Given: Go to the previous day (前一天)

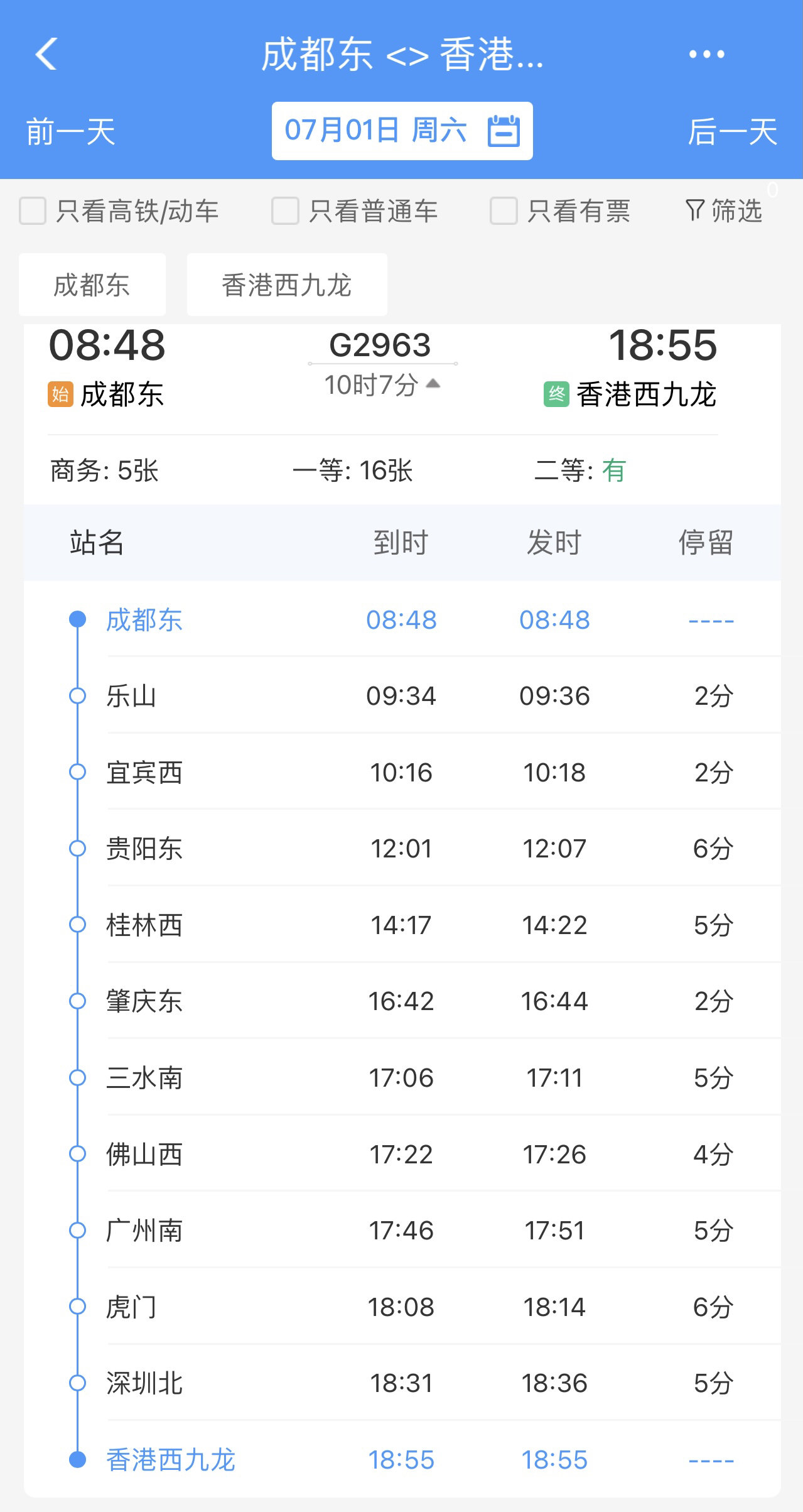Looking at the screenshot, I should pyautogui.click(x=70, y=132).
